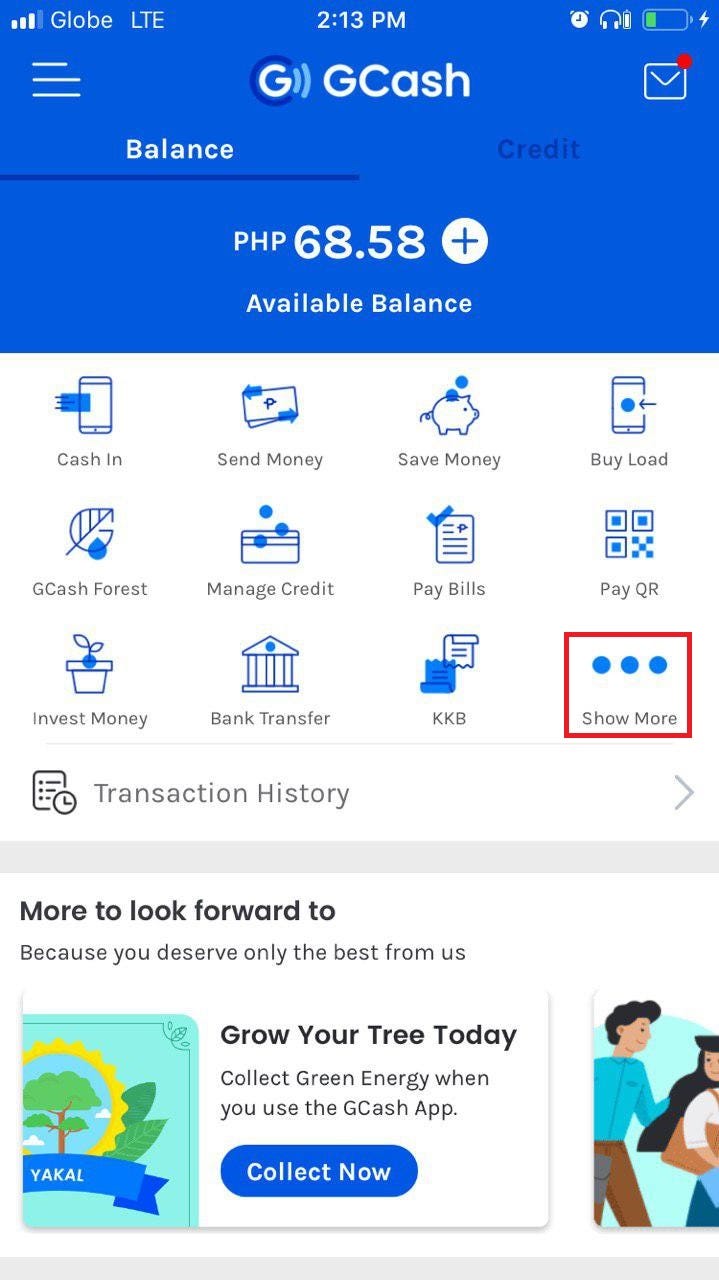Open the Grow Your Tree Today card
Image resolution: width=719 pixels, height=1280 pixels.
[368, 1035]
